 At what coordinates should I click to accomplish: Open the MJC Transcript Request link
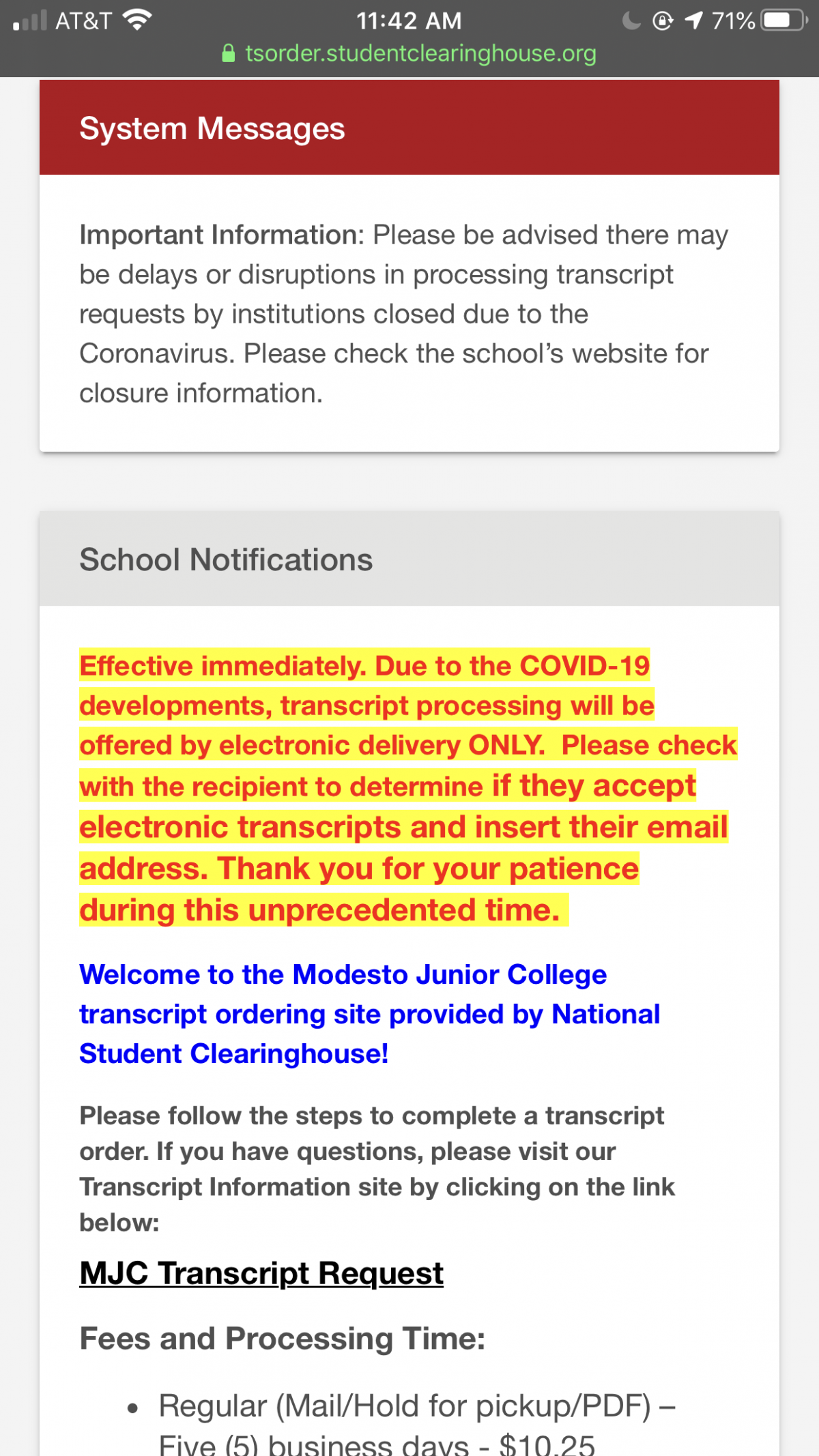(261, 1273)
